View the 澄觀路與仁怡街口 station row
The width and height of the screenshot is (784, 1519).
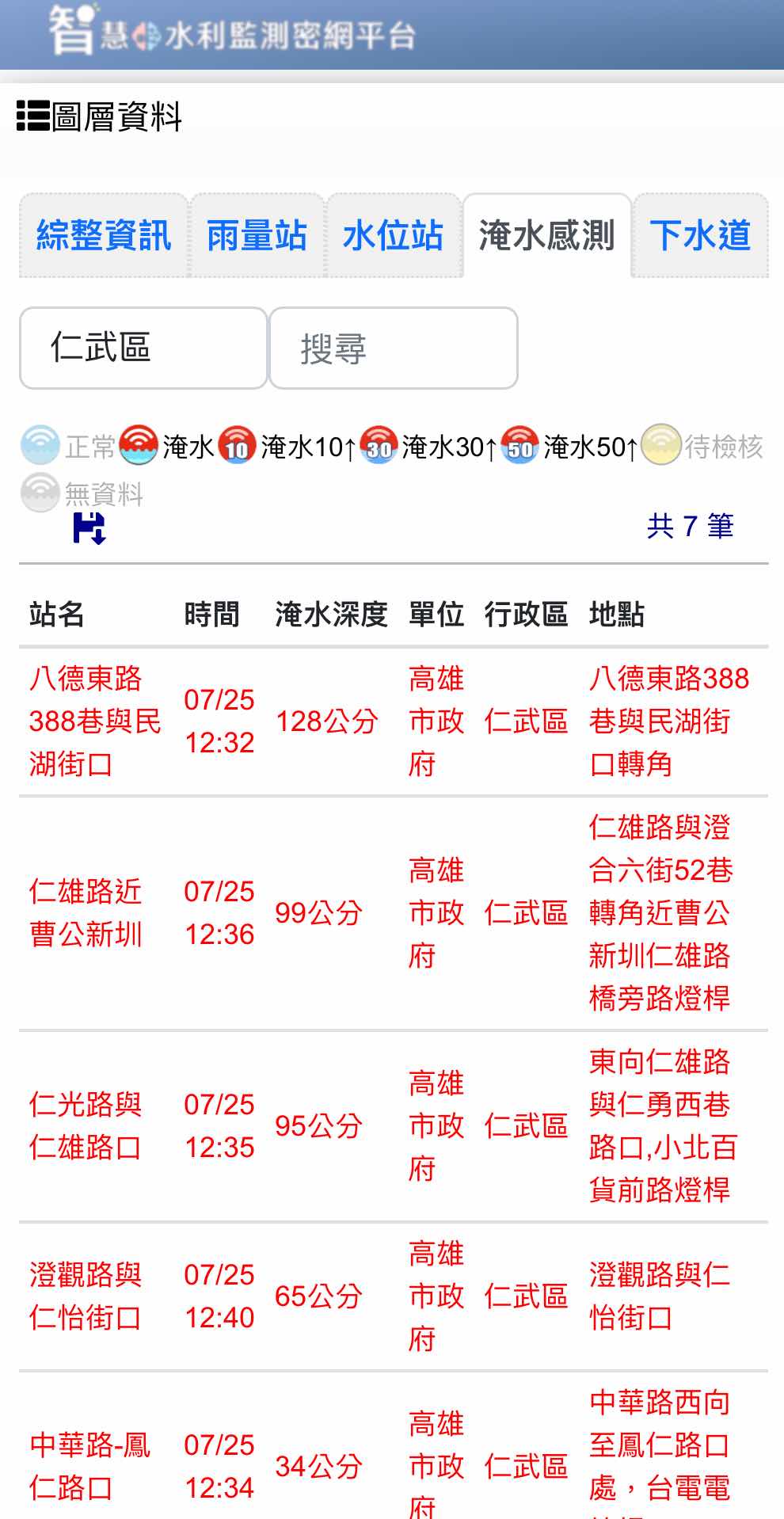click(394, 1296)
